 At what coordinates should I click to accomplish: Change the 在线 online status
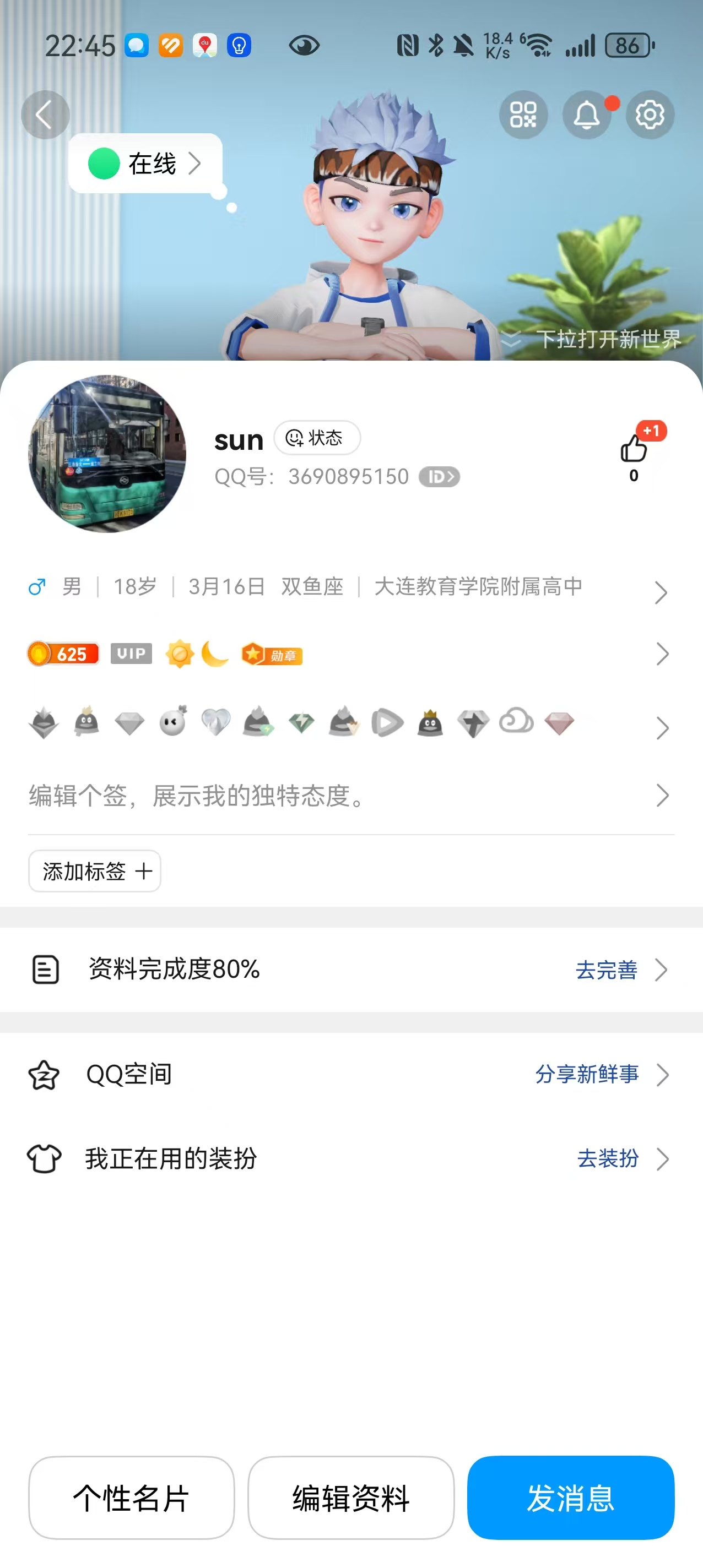pos(145,163)
